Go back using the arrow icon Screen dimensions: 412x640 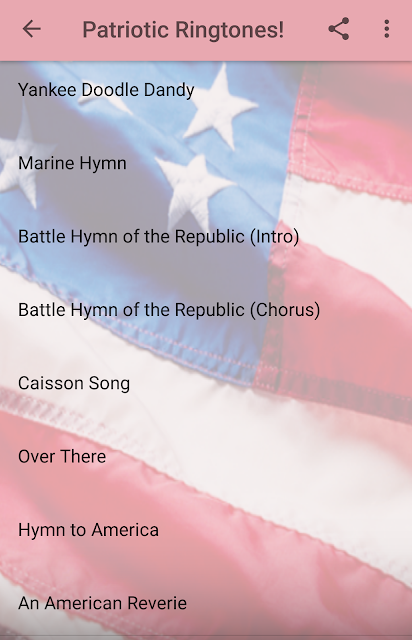[x=31, y=29]
